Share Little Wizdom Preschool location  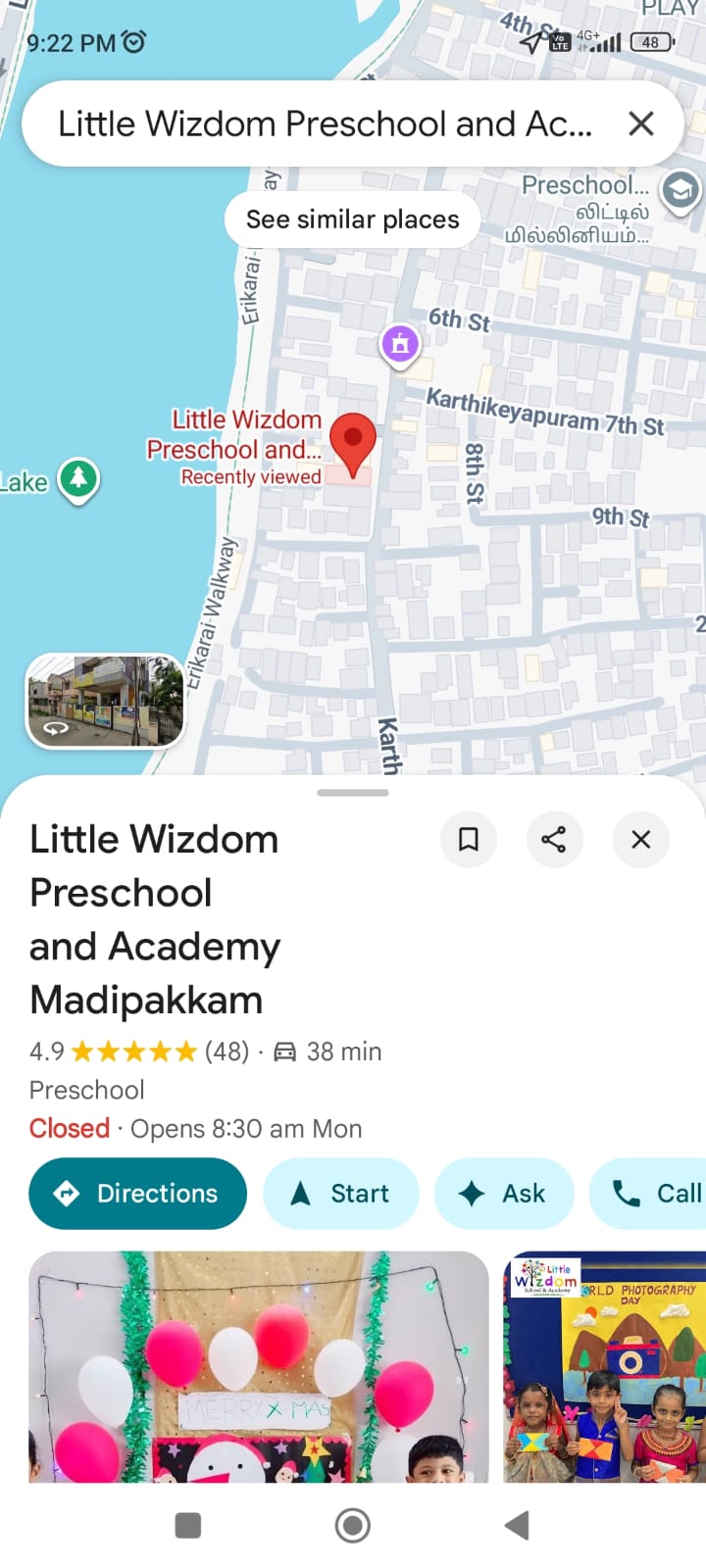pos(554,839)
